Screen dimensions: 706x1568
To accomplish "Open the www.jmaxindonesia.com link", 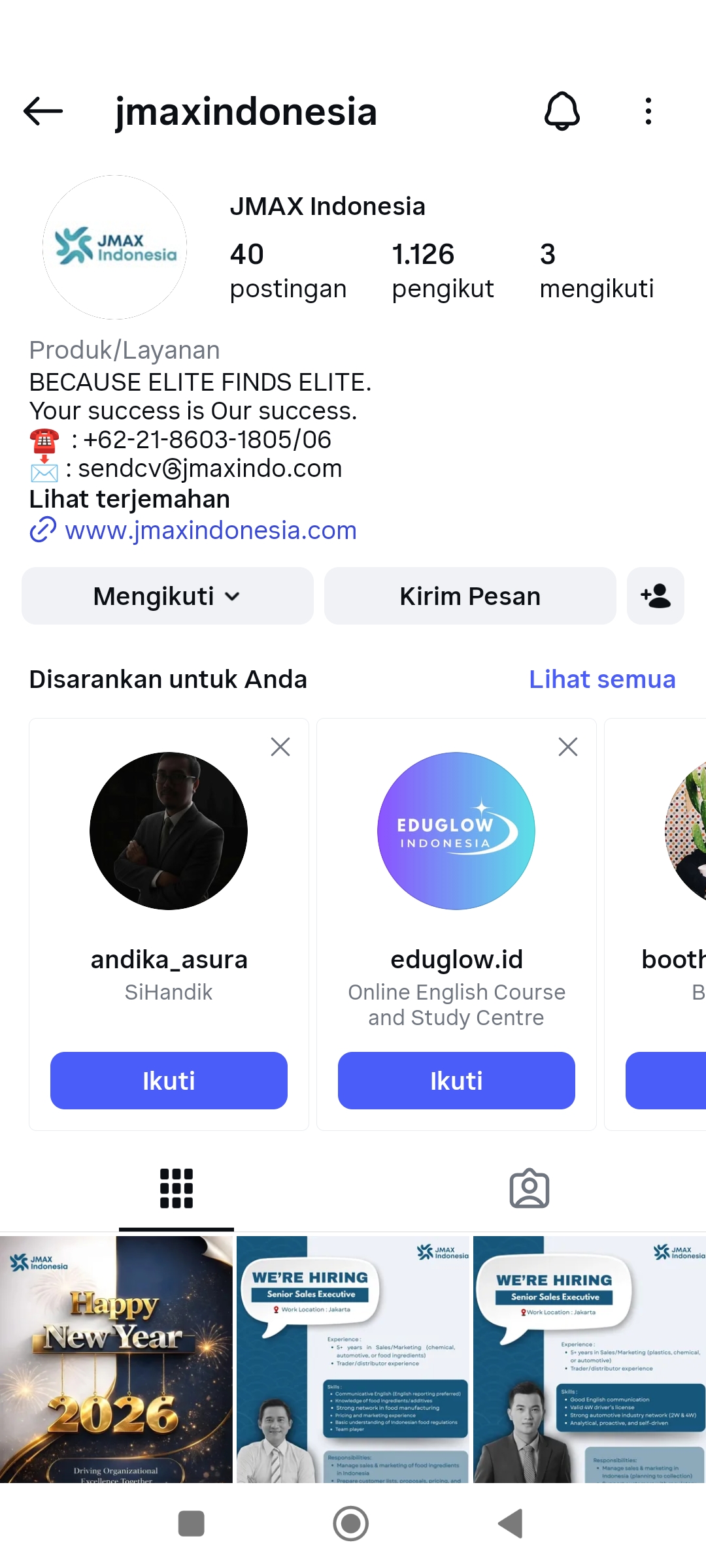I will pyautogui.click(x=210, y=531).
